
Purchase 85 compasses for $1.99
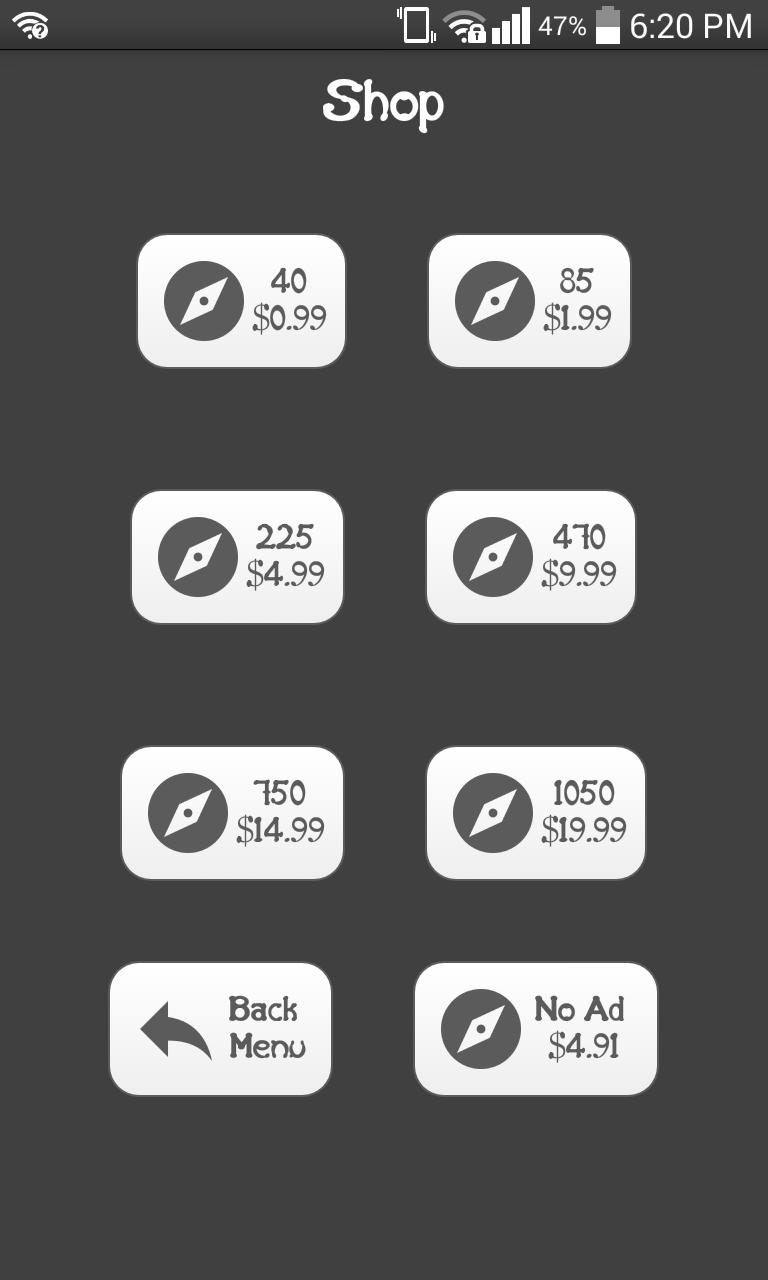[529, 301]
